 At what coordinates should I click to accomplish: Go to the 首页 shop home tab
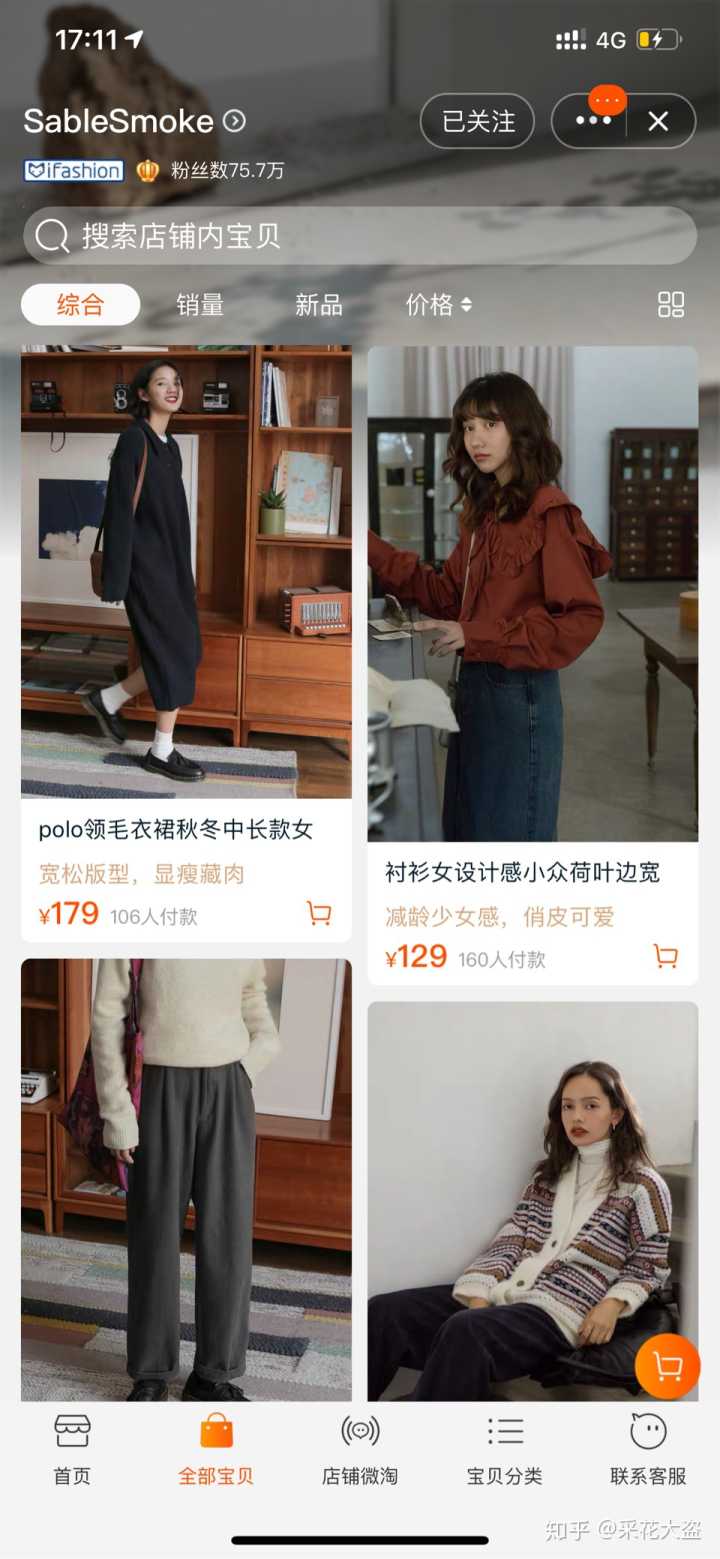pos(72,1449)
